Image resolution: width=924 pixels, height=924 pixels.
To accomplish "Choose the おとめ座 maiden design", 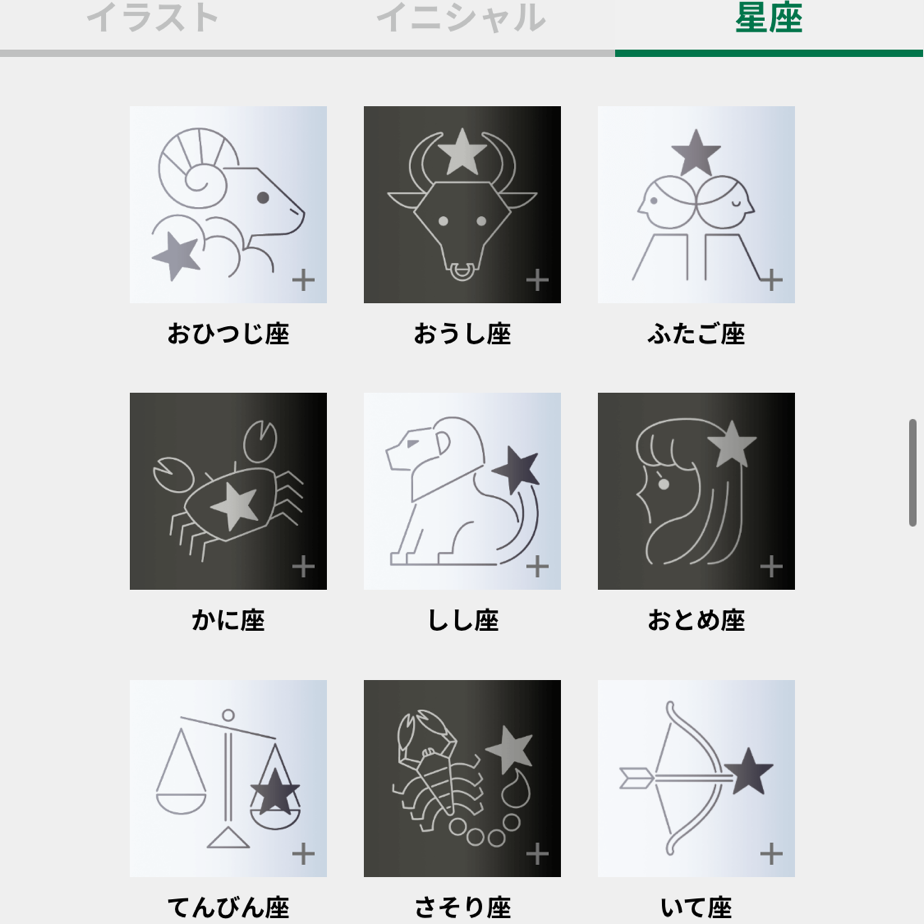I will click(696, 491).
